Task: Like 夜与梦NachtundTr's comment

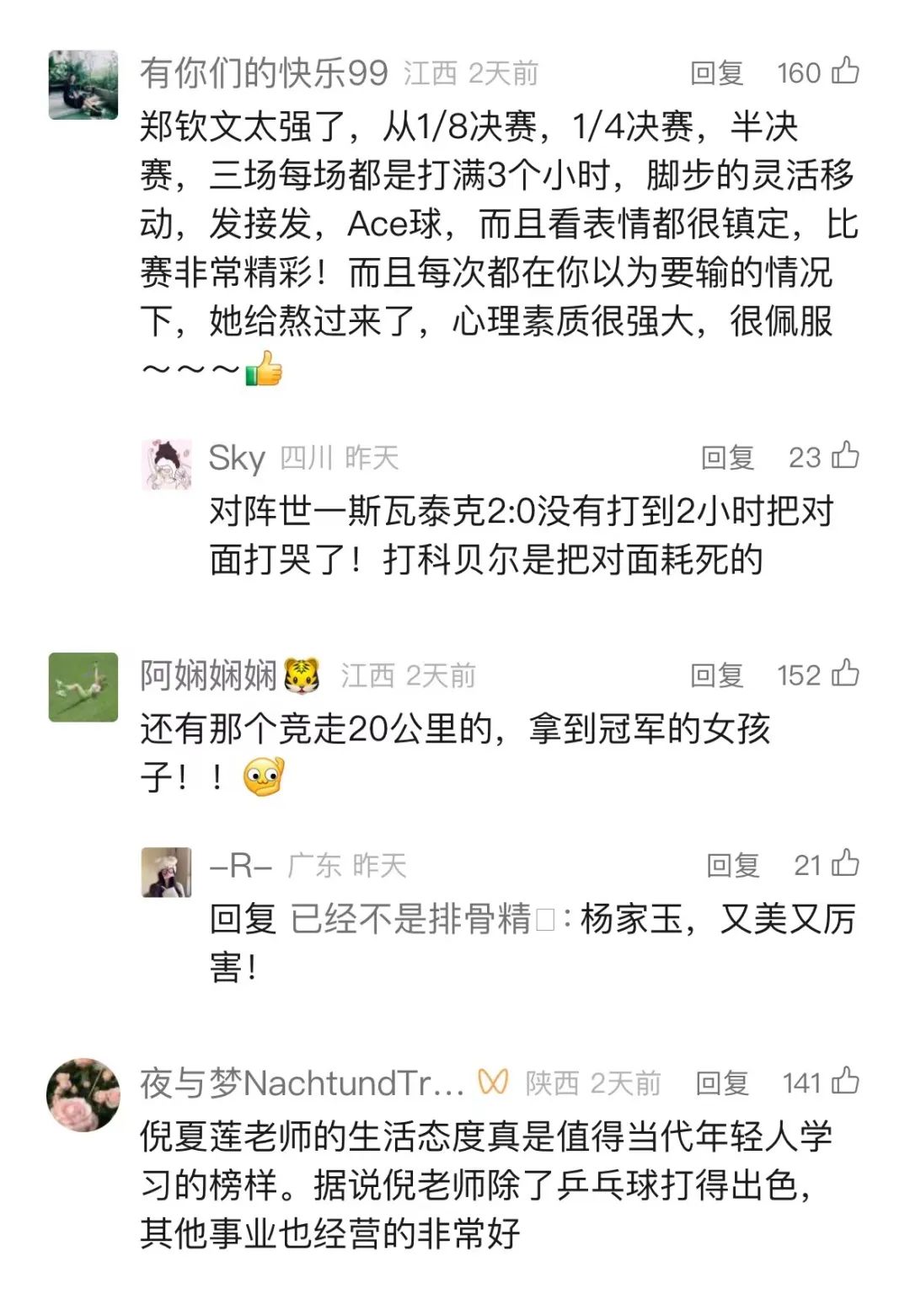Action: tap(845, 1081)
